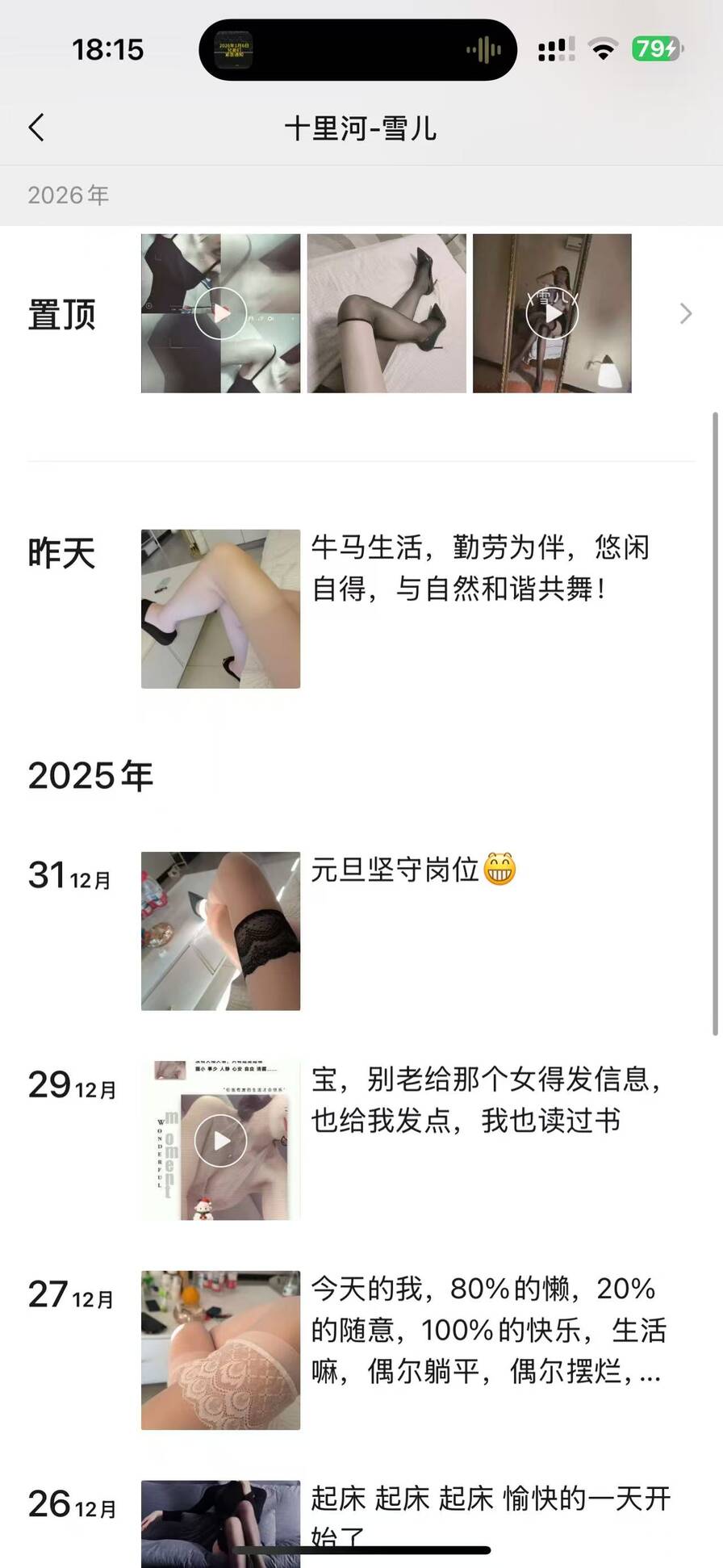
Task: Play the 29 December post video
Action: 220,1140
